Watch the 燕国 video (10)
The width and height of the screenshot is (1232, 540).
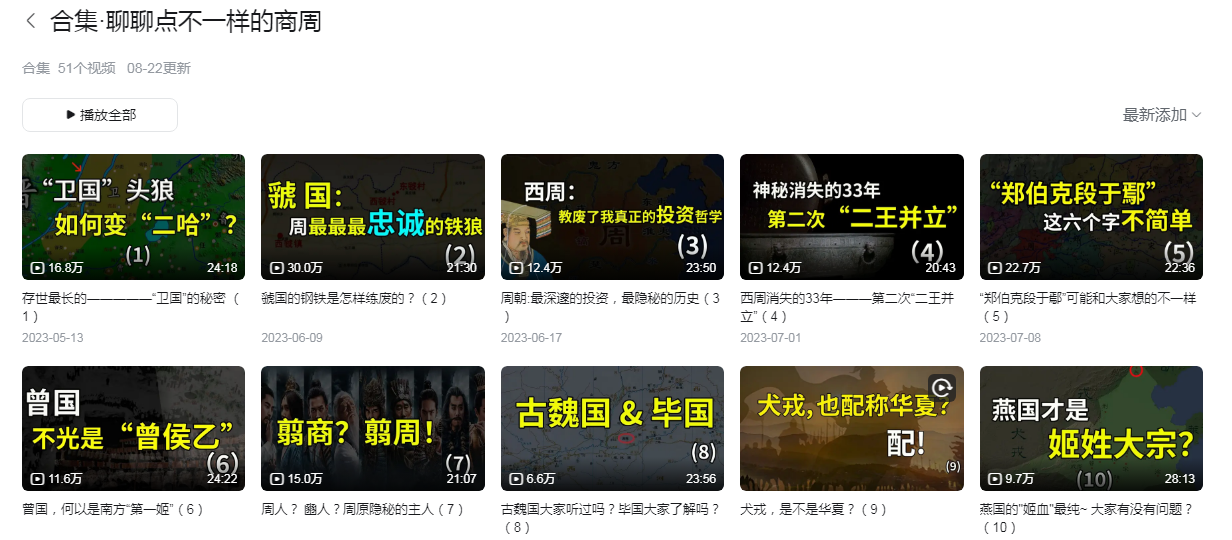[1091, 428]
